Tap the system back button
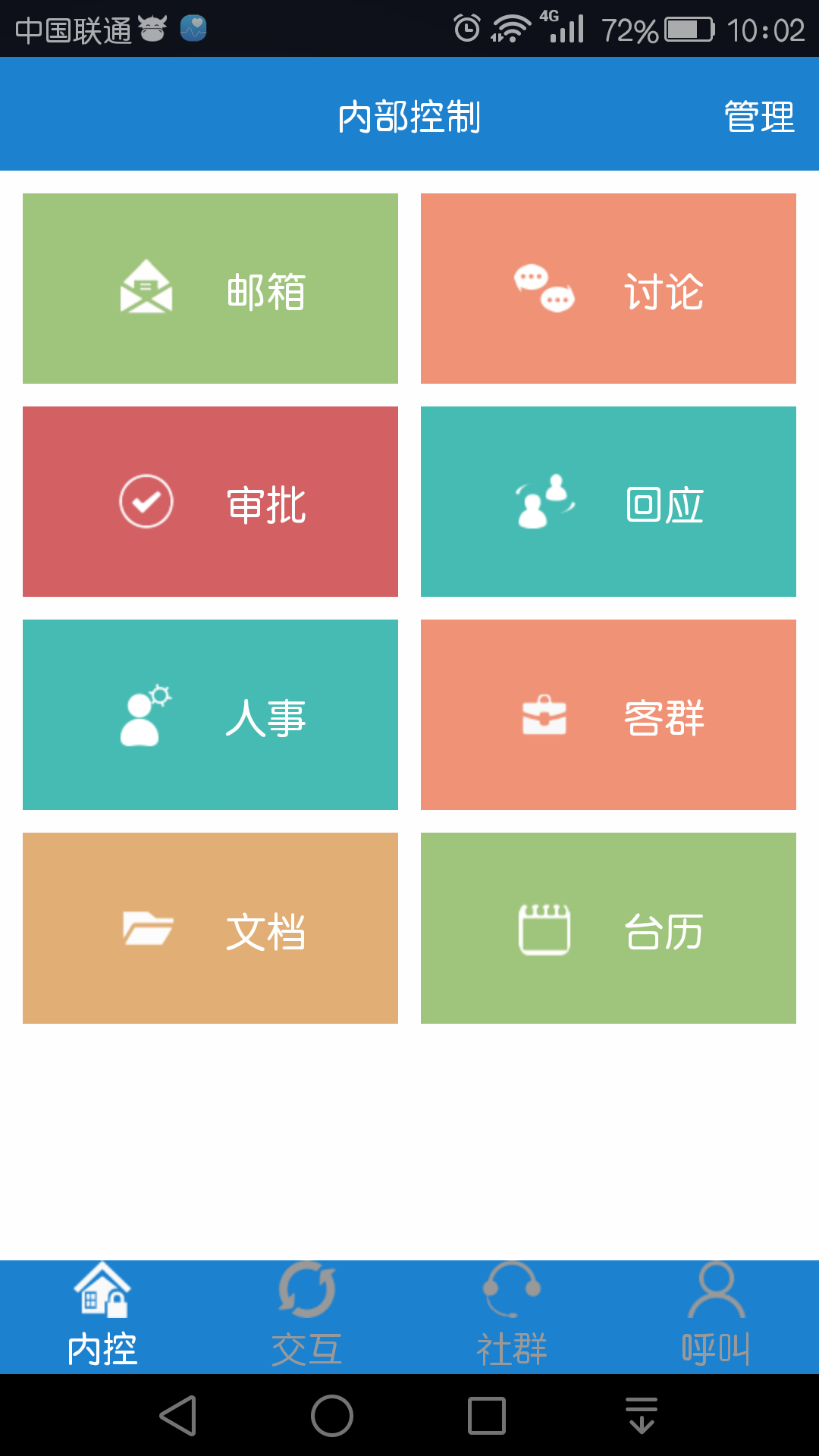This screenshot has width=819, height=1456. (179, 1415)
